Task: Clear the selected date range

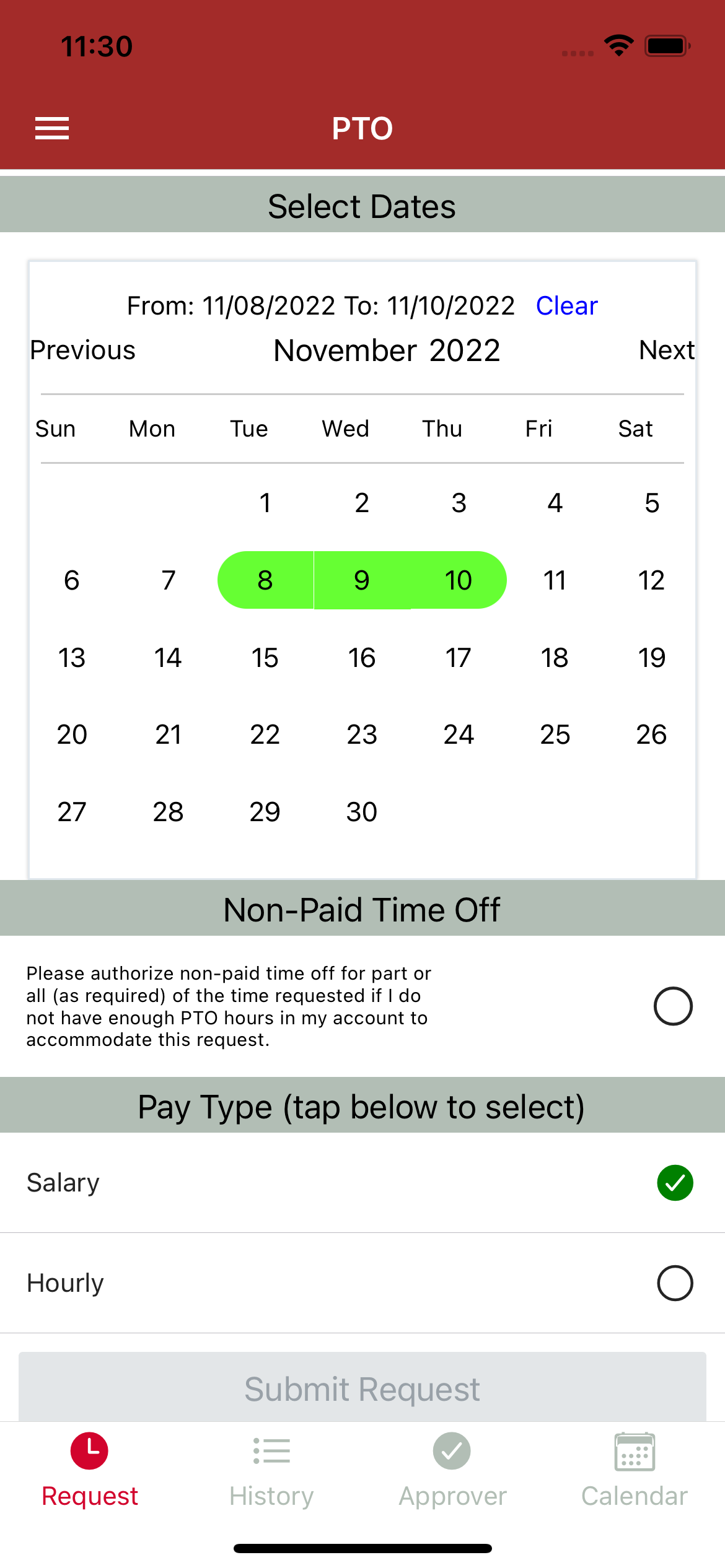Action: tap(566, 305)
